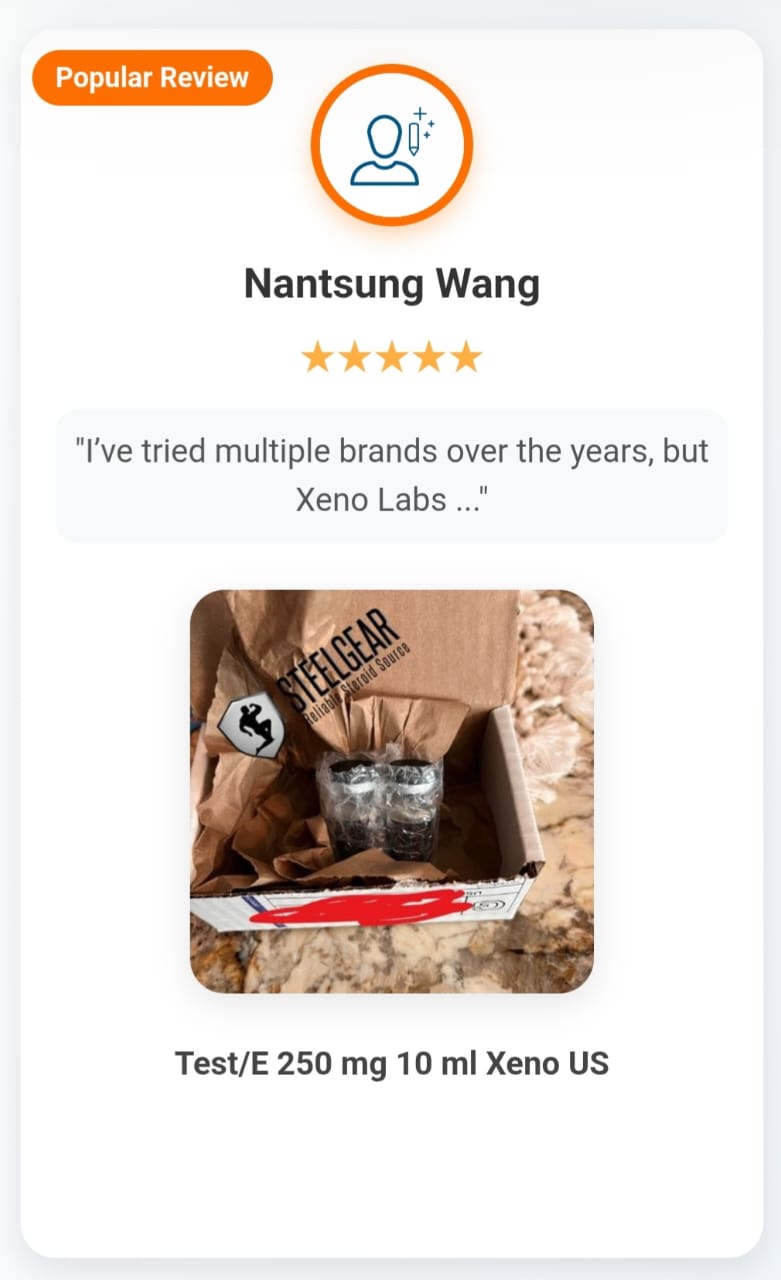Expand the truncated Xeno Labs review text

[391, 475]
